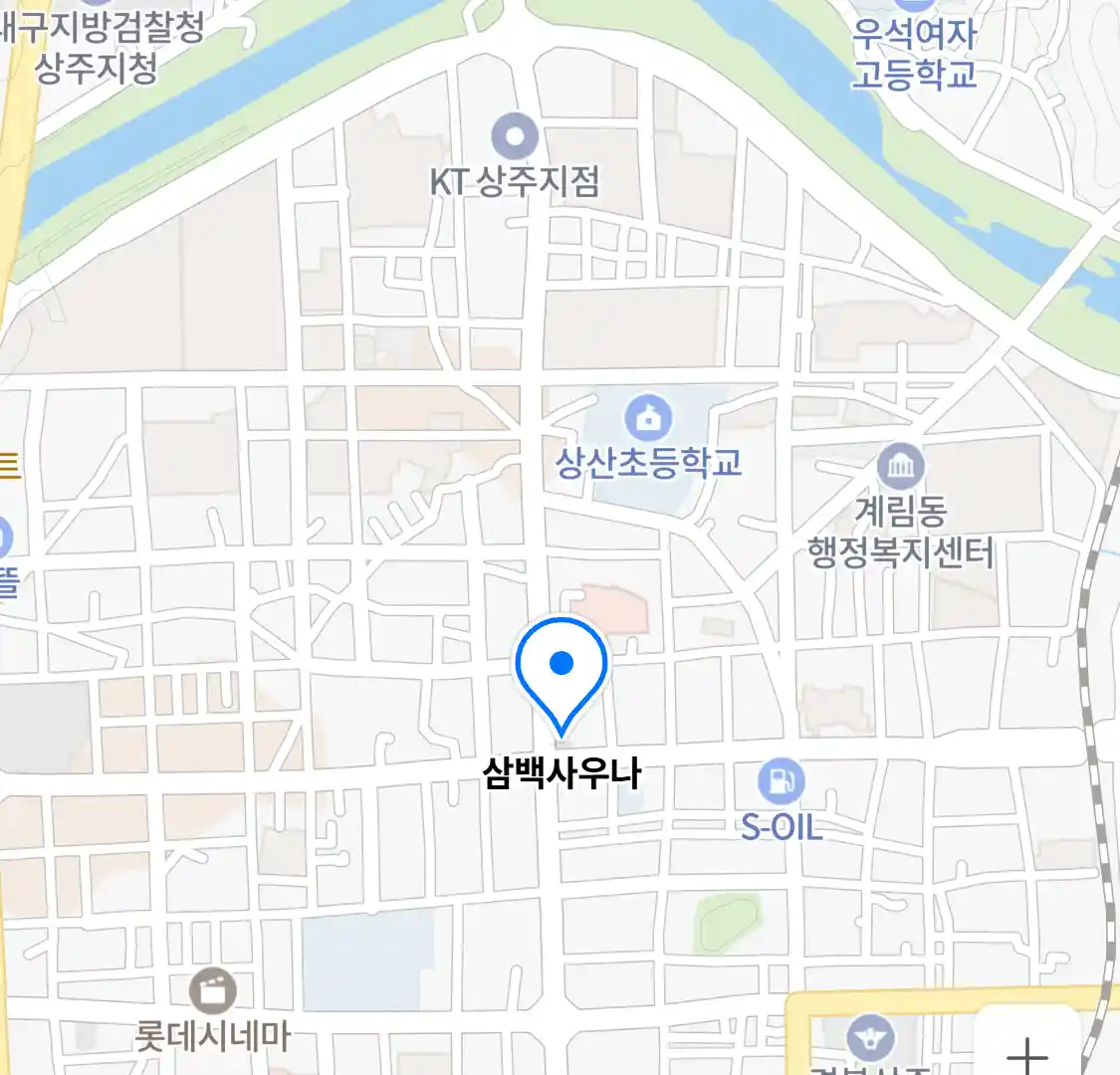
Task: Open the KT 상주지점 map marker
Action: [515, 138]
